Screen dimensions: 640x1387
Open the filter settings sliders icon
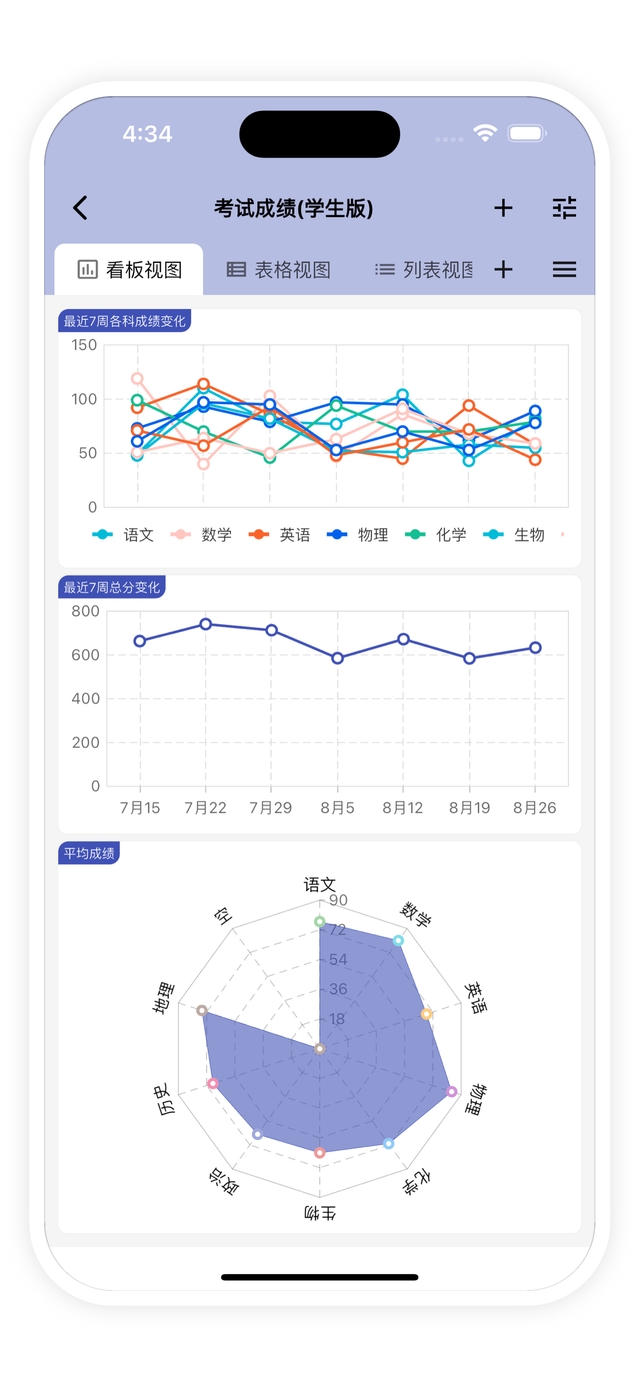click(565, 208)
